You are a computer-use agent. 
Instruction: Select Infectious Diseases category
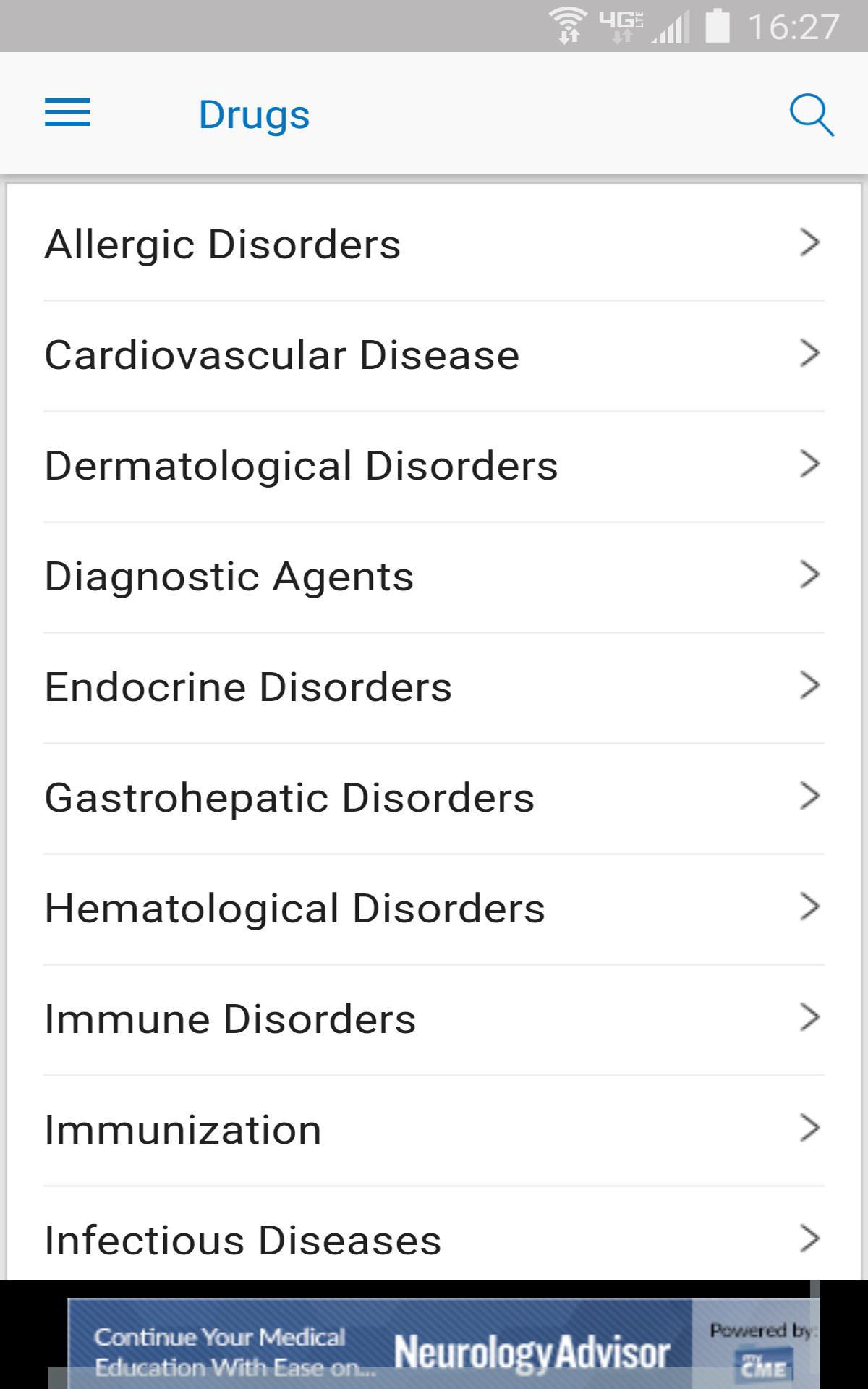[x=434, y=1234]
